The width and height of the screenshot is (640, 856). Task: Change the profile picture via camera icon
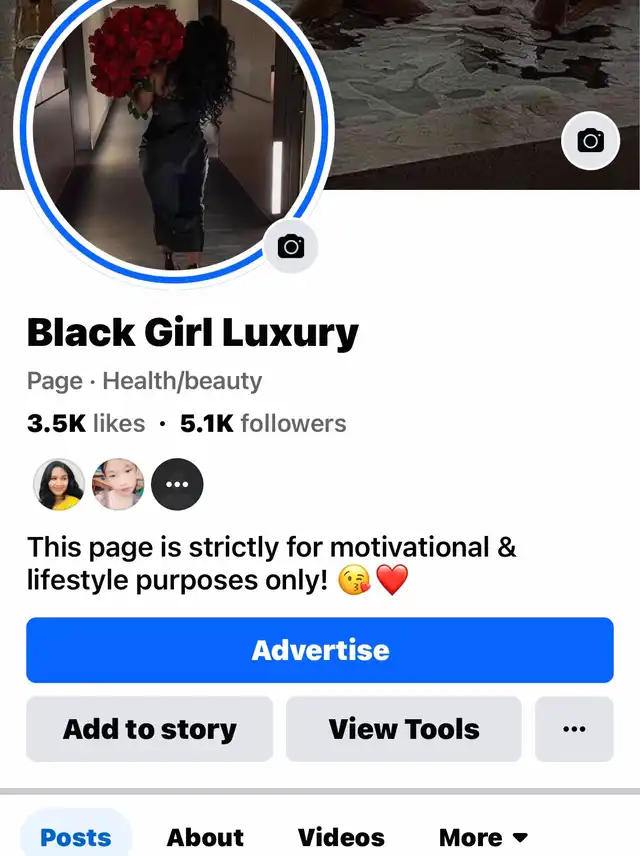291,246
